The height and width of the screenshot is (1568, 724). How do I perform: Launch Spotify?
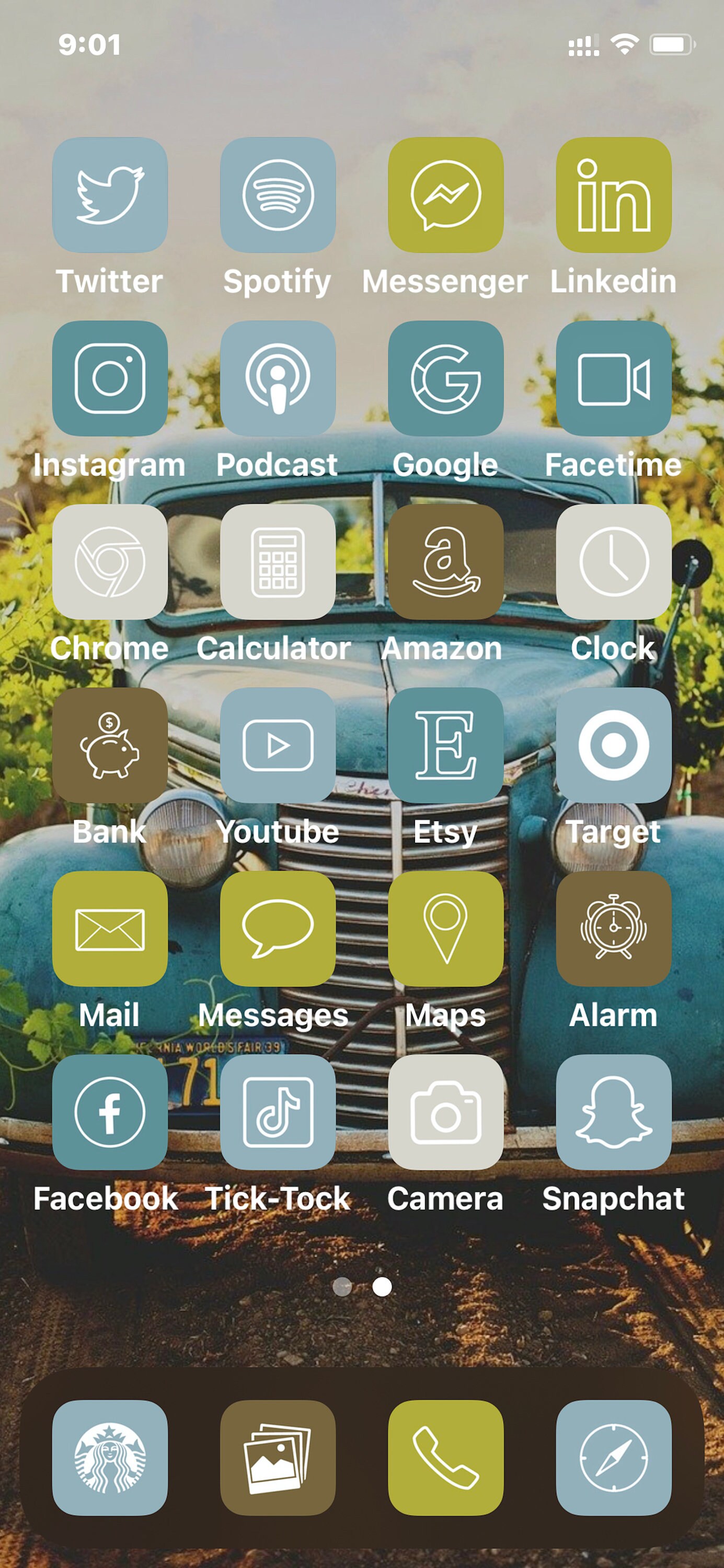point(278,195)
